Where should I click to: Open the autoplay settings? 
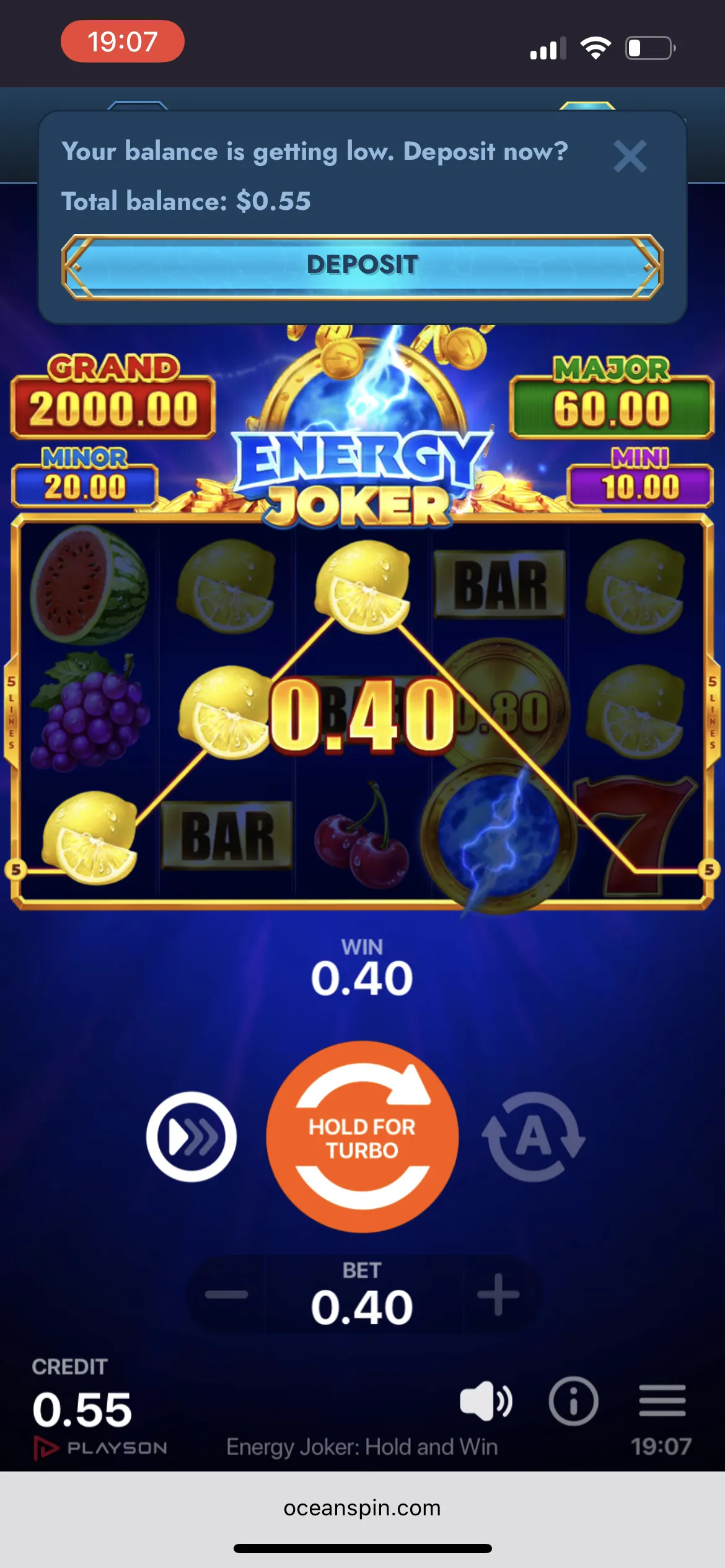[534, 1137]
